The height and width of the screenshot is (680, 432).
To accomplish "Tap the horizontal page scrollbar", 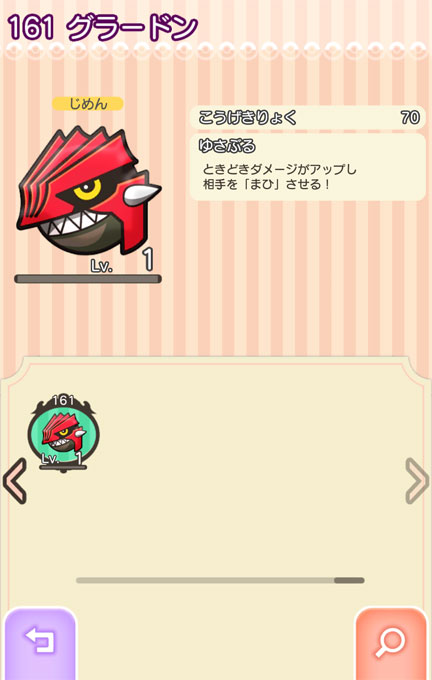I will click(x=220, y=580).
